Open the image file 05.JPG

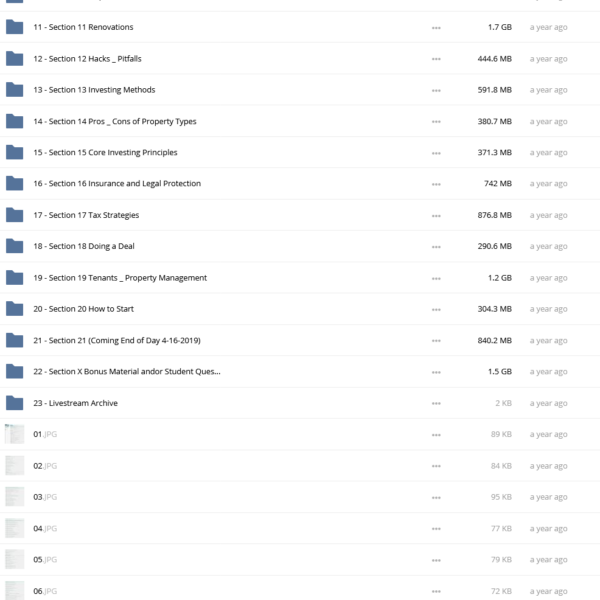click(x=45, y=560)
